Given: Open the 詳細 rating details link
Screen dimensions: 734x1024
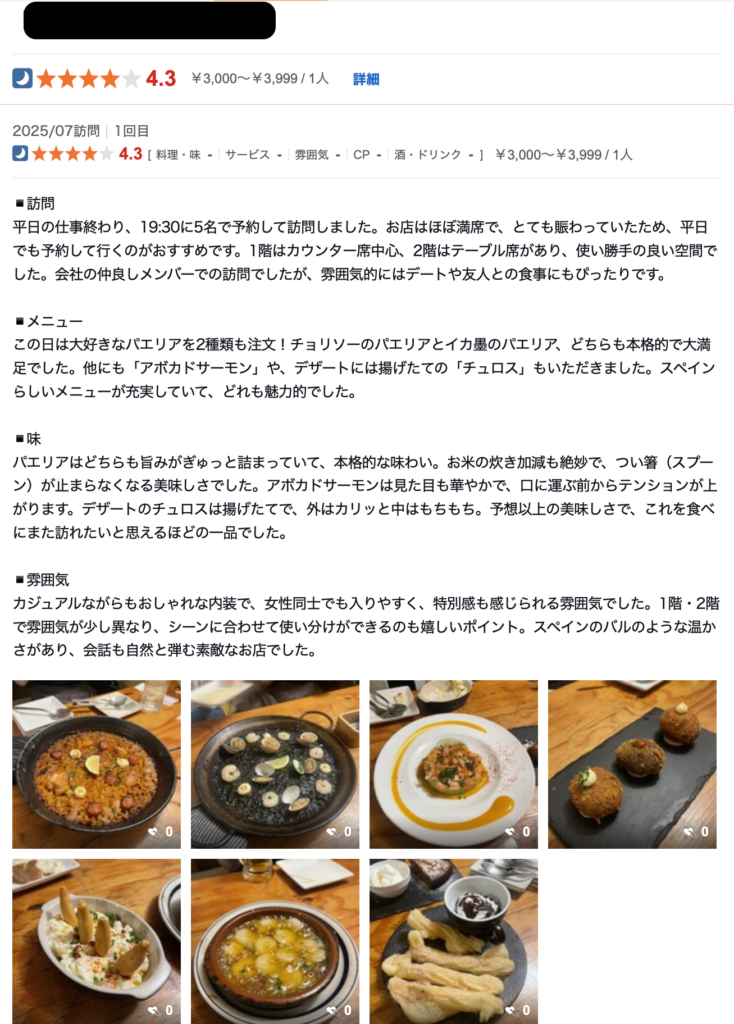Looking at the screenshot, I should point(366,79).
